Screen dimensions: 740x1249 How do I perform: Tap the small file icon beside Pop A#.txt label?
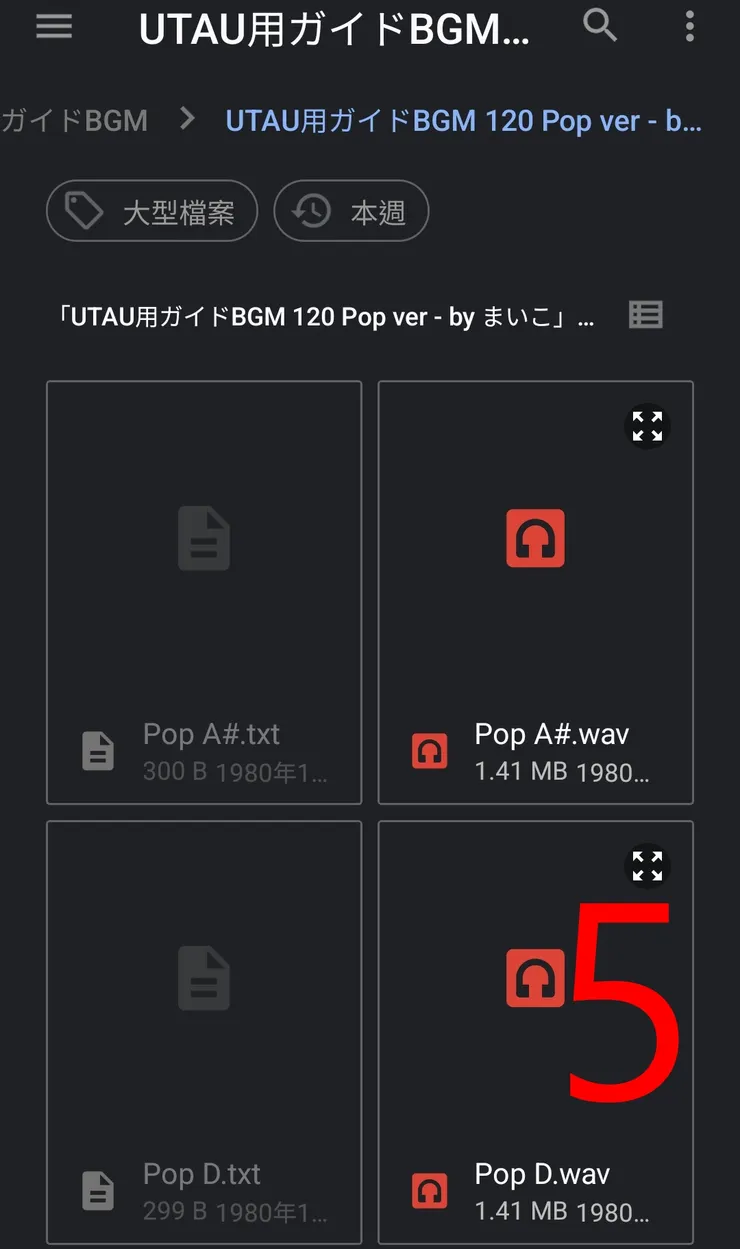(x=97, y=750)
